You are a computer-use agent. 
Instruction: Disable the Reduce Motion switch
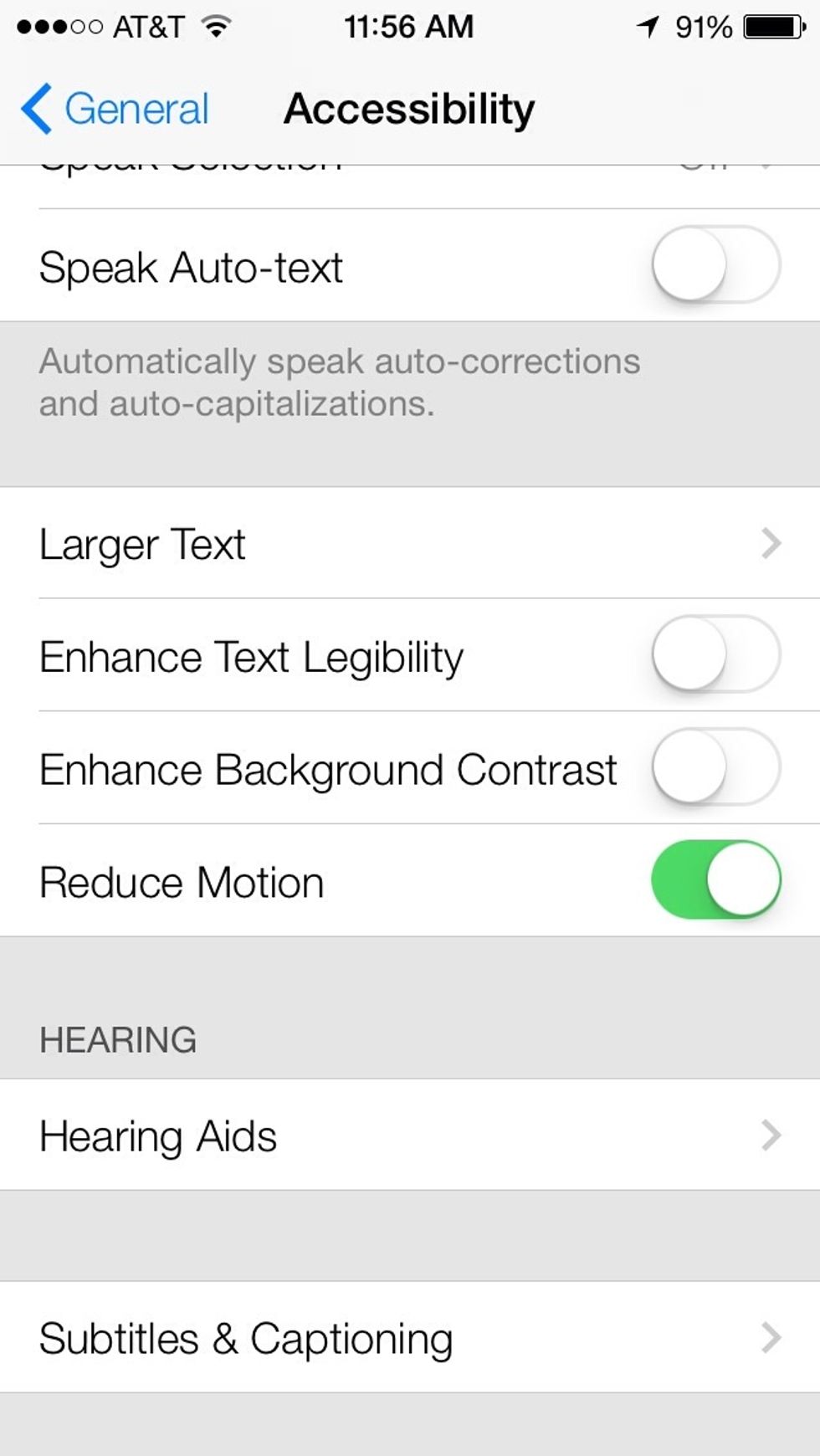(x=715, y=880)
